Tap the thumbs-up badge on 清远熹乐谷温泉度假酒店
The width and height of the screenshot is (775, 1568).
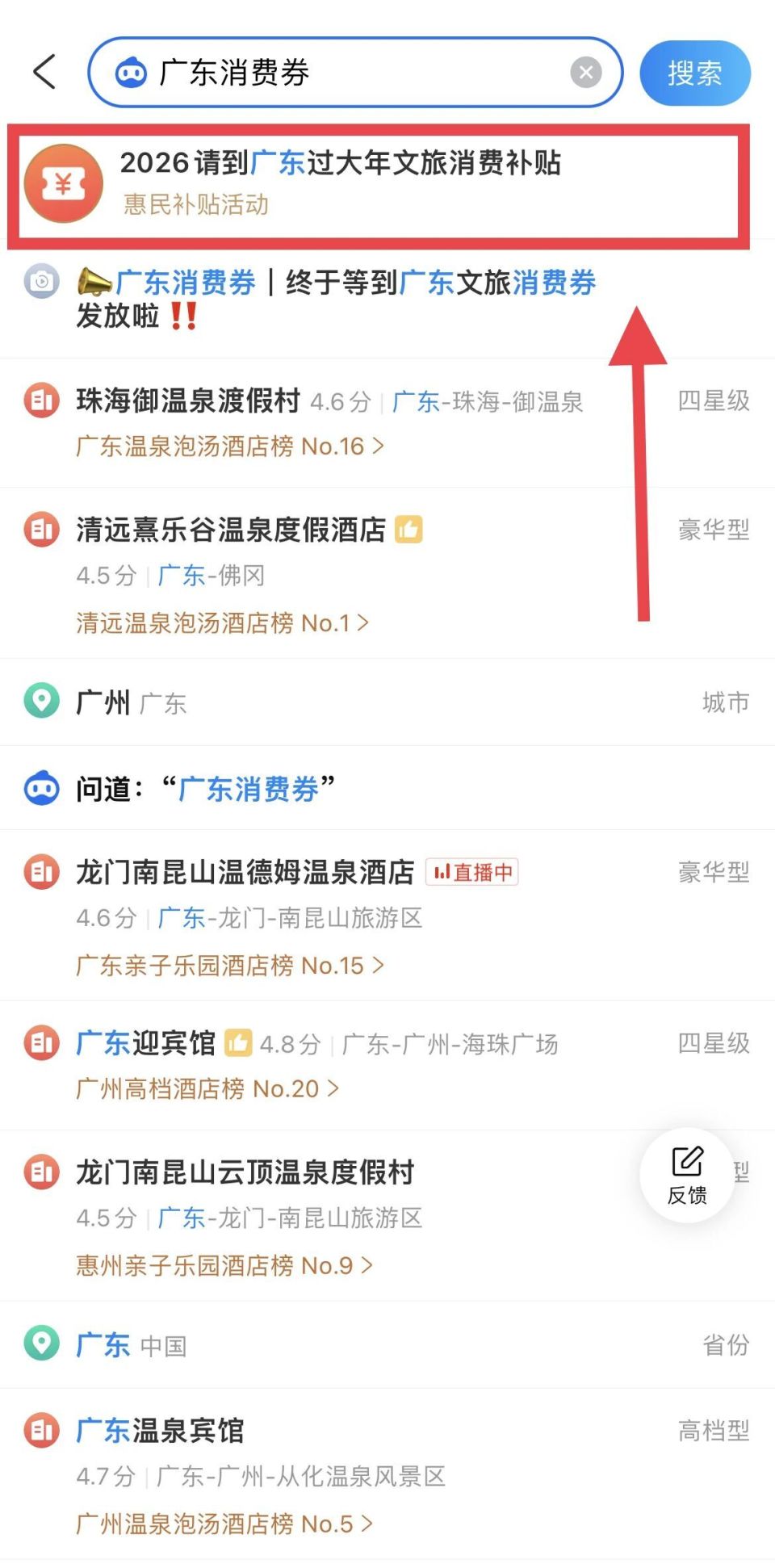pyautogui.click(x=409, y=530)
